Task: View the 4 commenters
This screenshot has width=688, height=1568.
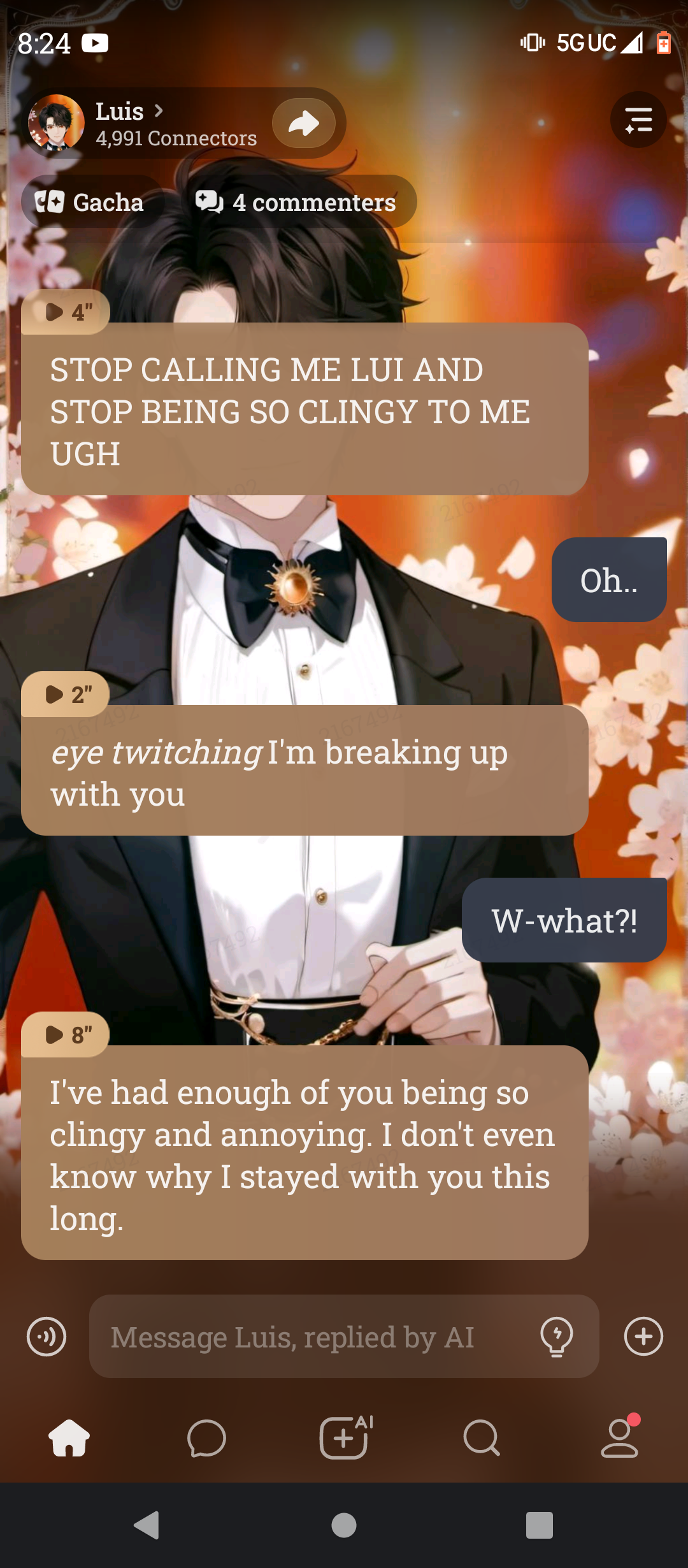Action: pos(297,202)
